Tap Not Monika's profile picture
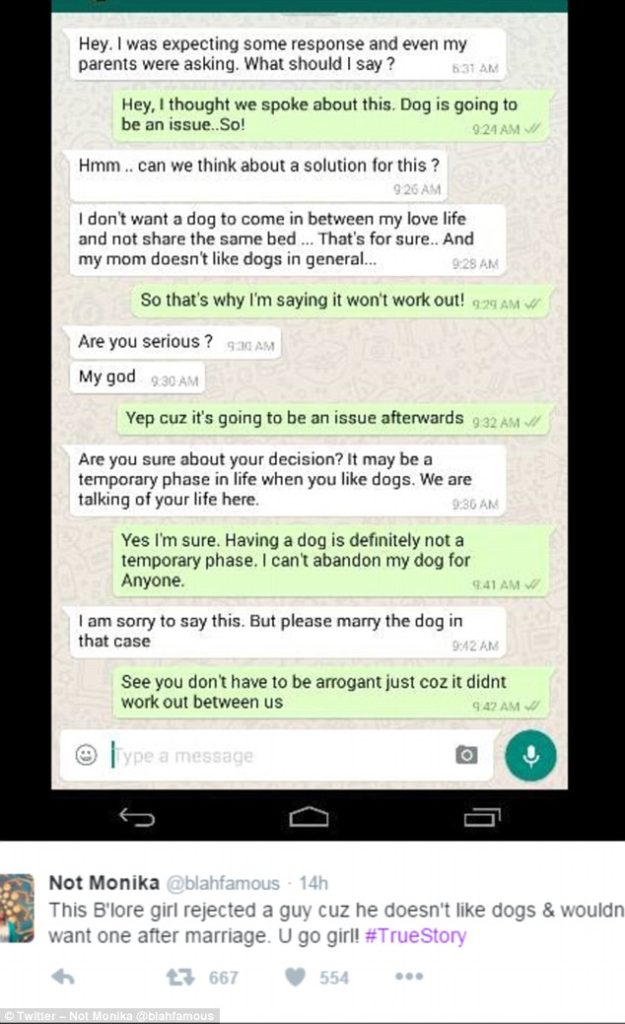 (x=17, y=907)
